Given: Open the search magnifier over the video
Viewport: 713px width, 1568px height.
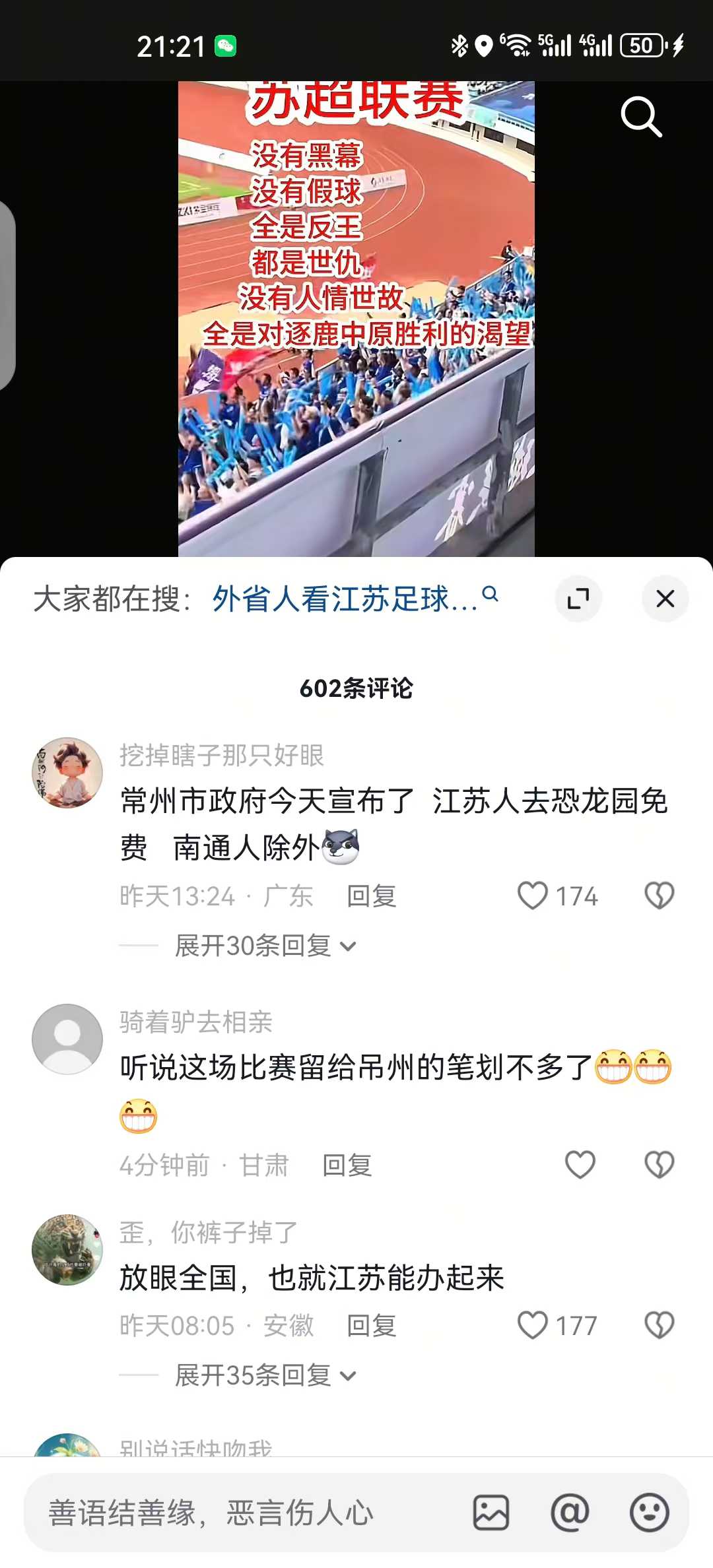Looking at the screenshot, I should click(x=641, y=117).
